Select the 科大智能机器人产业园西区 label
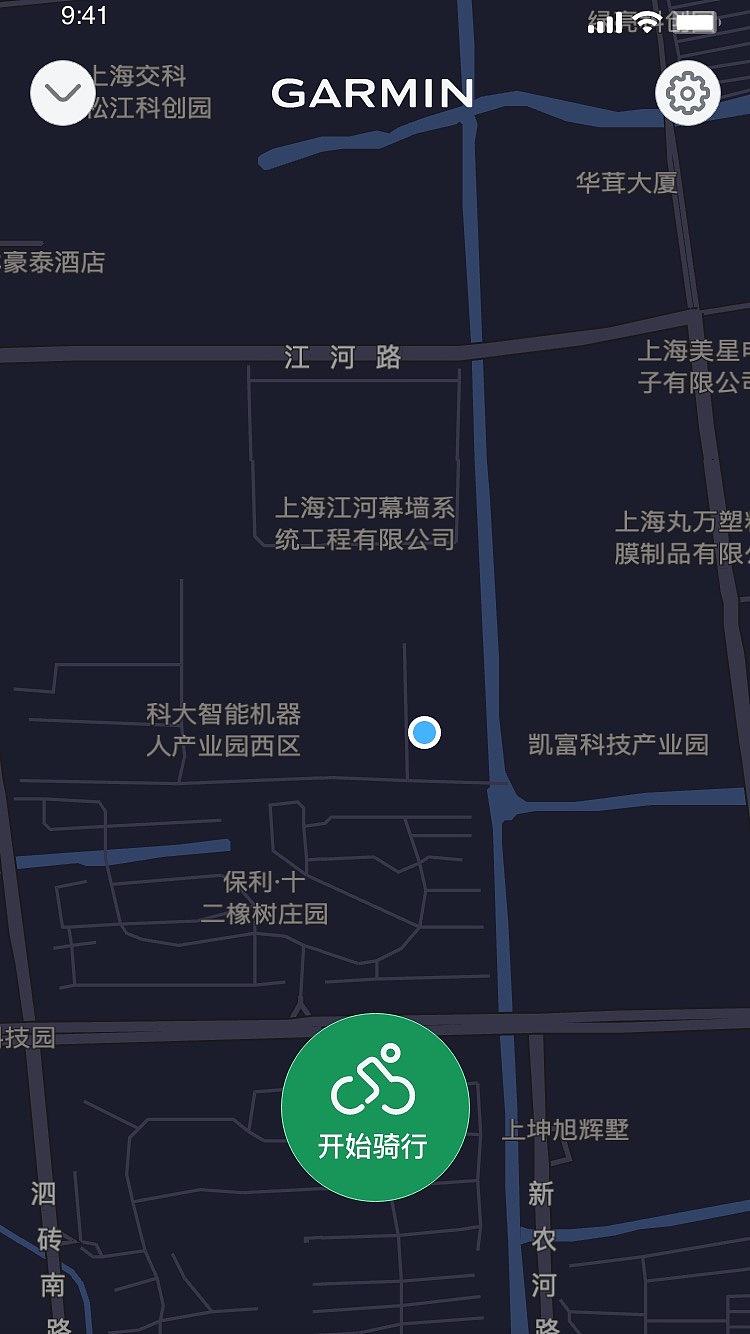This screenshot has width=750, height=1334. (x=224, y=730)
